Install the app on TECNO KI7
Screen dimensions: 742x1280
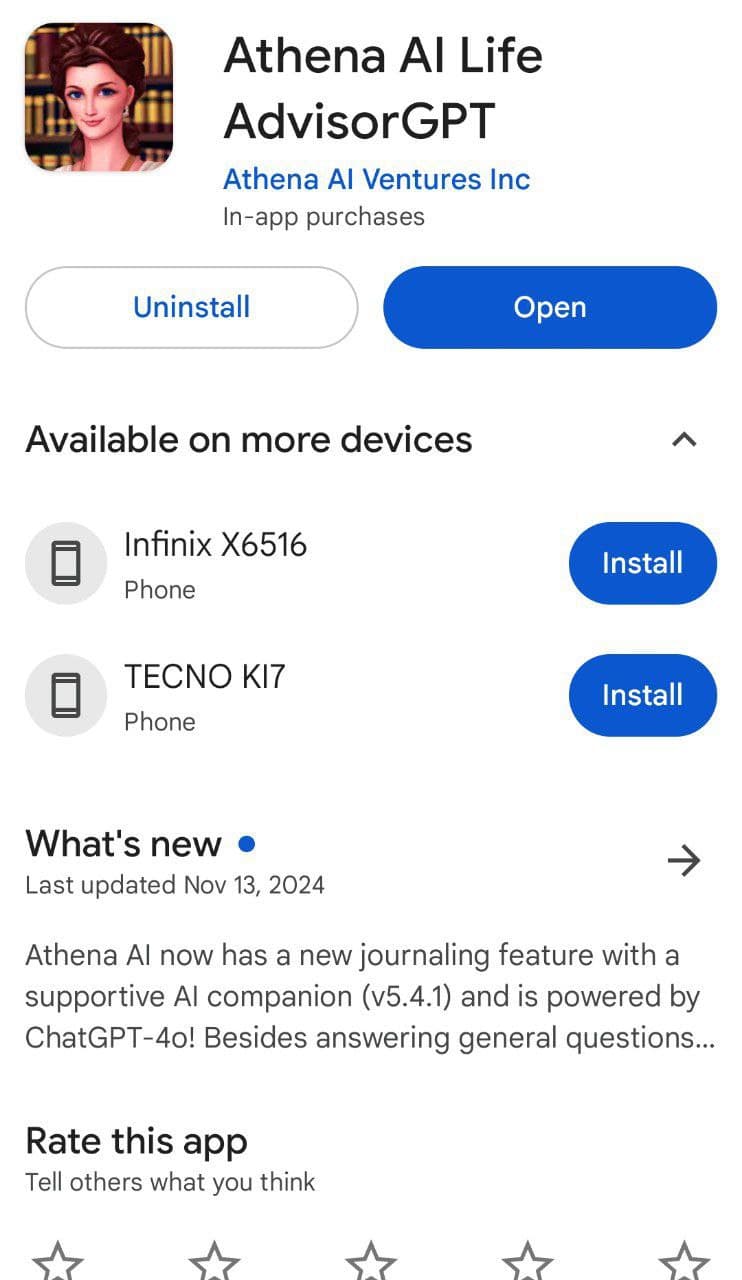tap(643, 695)
